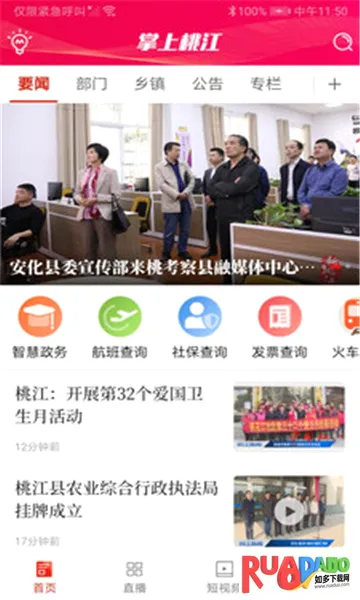
Task: Play the 挂牌成立 video thumbnail
Action: point(289,511)
